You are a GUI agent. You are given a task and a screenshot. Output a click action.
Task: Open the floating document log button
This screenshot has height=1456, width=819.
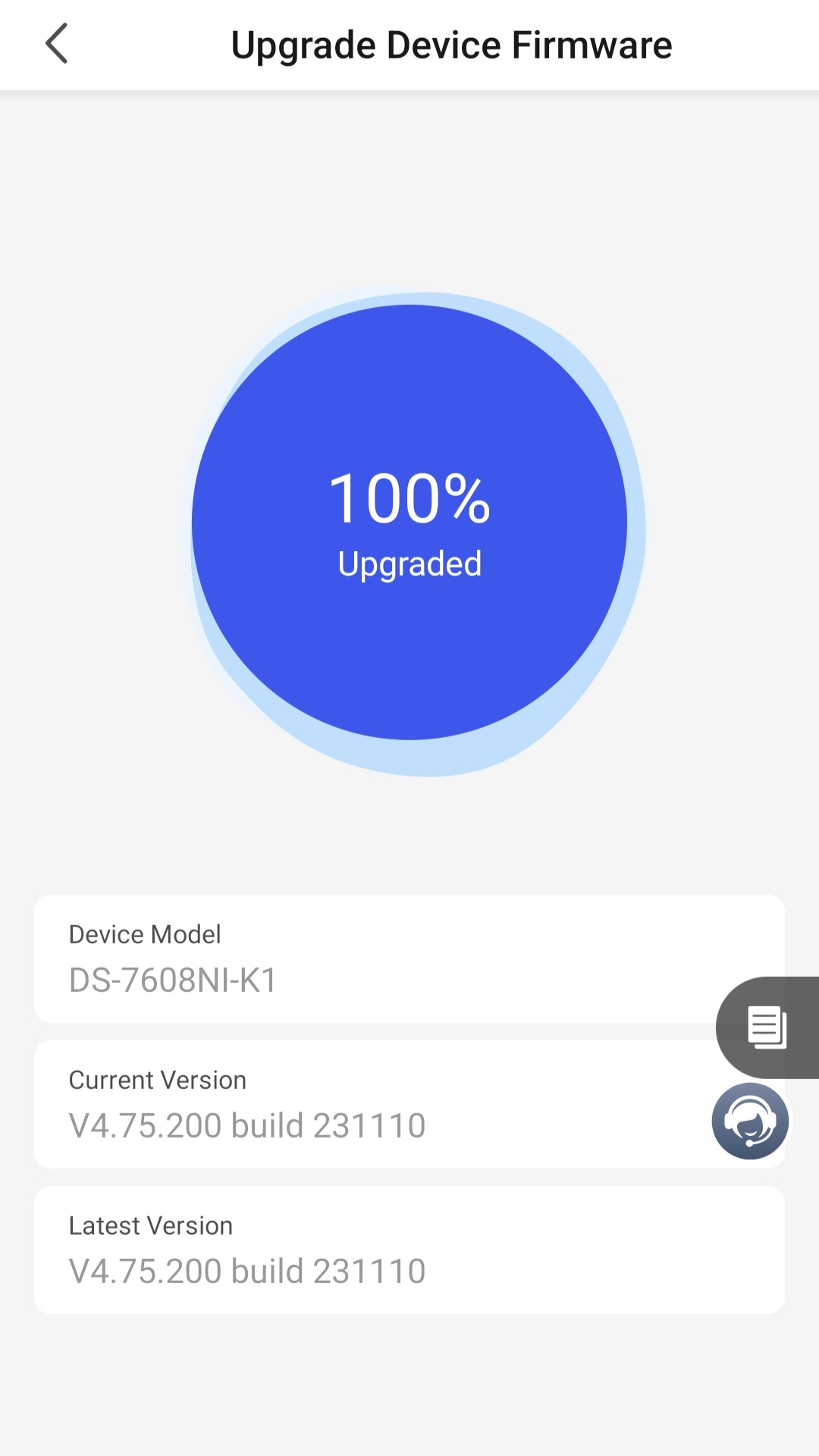767,1028
